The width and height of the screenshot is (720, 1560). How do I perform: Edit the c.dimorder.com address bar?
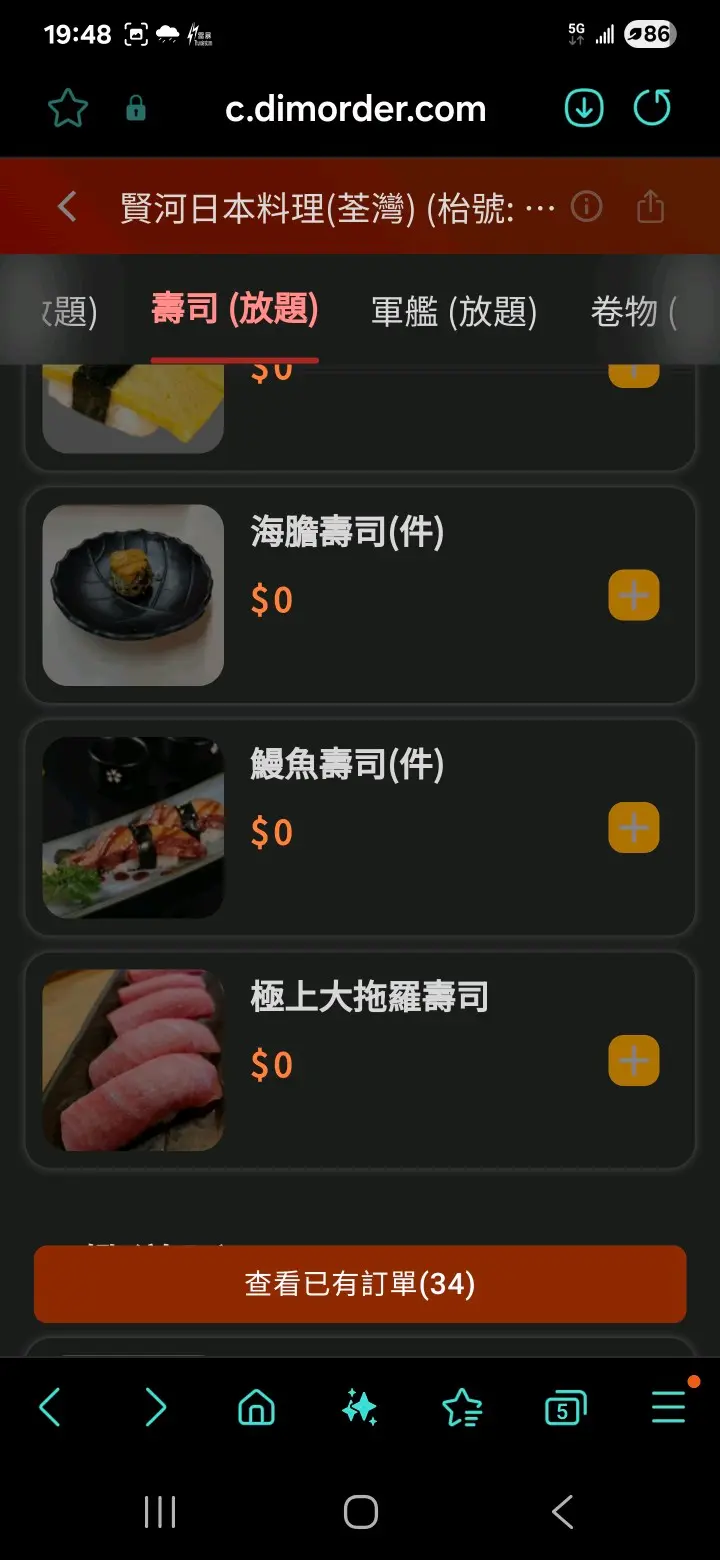pos(356,109)
